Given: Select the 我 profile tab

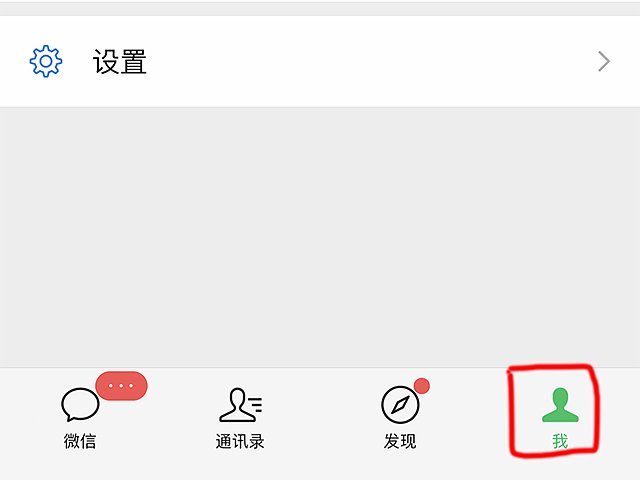Looking at the screenshot, I should pyautogui.click(x=559, y=416).
